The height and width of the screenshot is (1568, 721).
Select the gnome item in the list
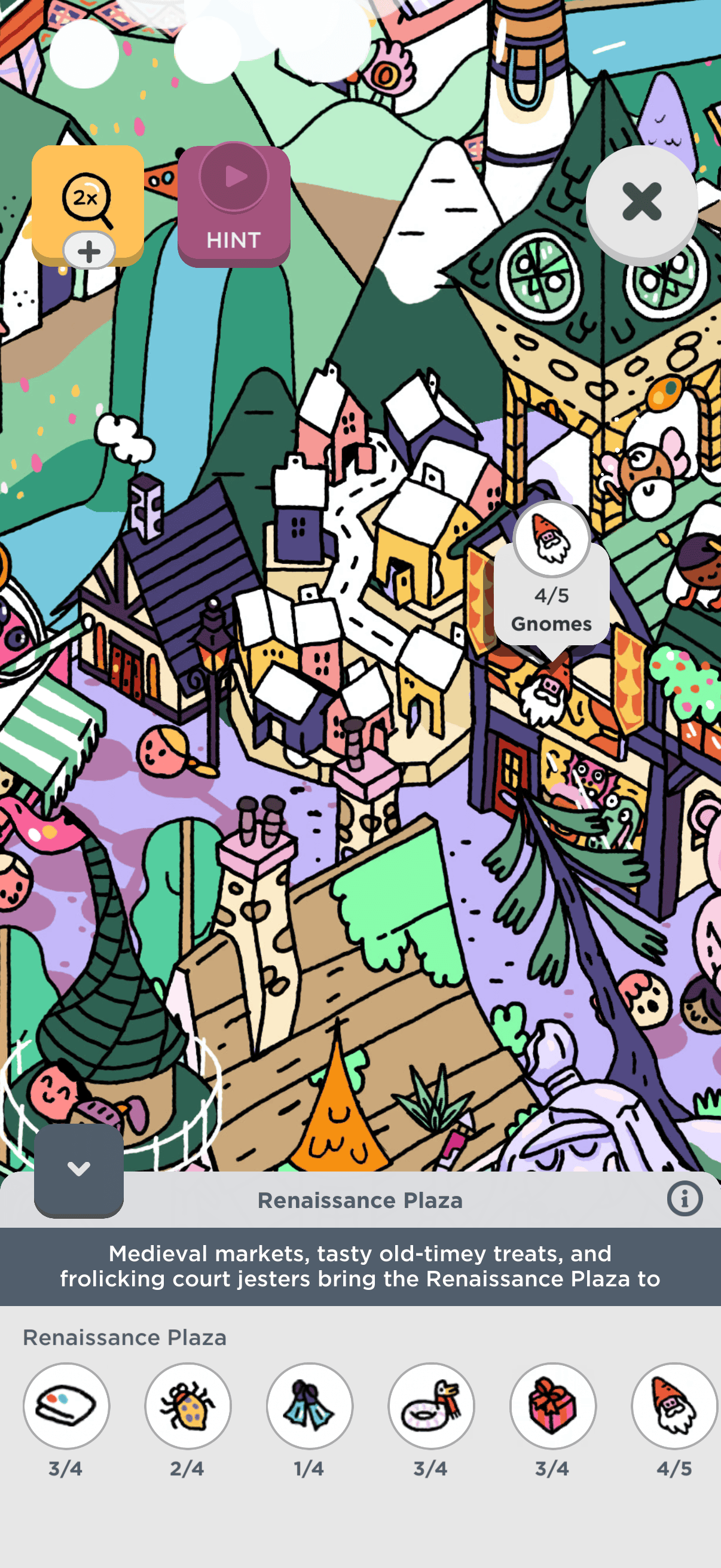[x=674, y=1405]
